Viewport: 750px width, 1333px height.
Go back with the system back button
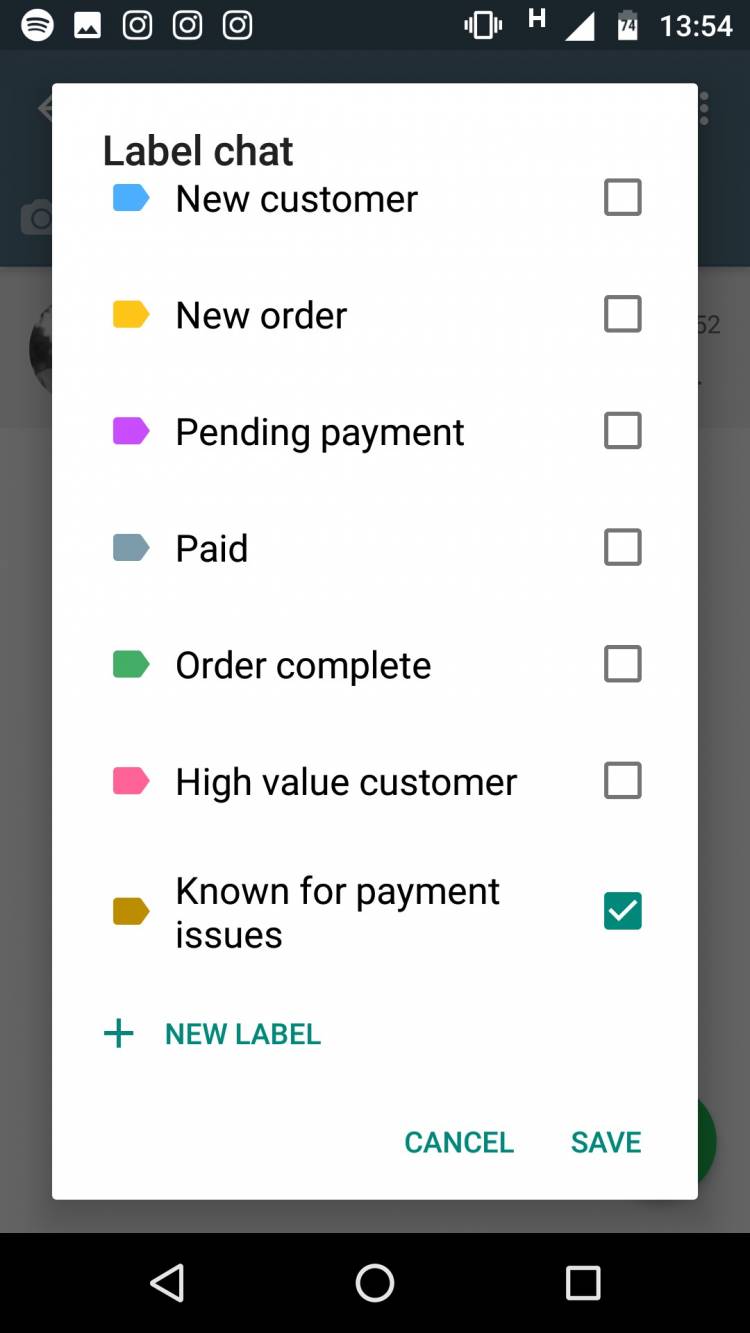pos(167,1283)
